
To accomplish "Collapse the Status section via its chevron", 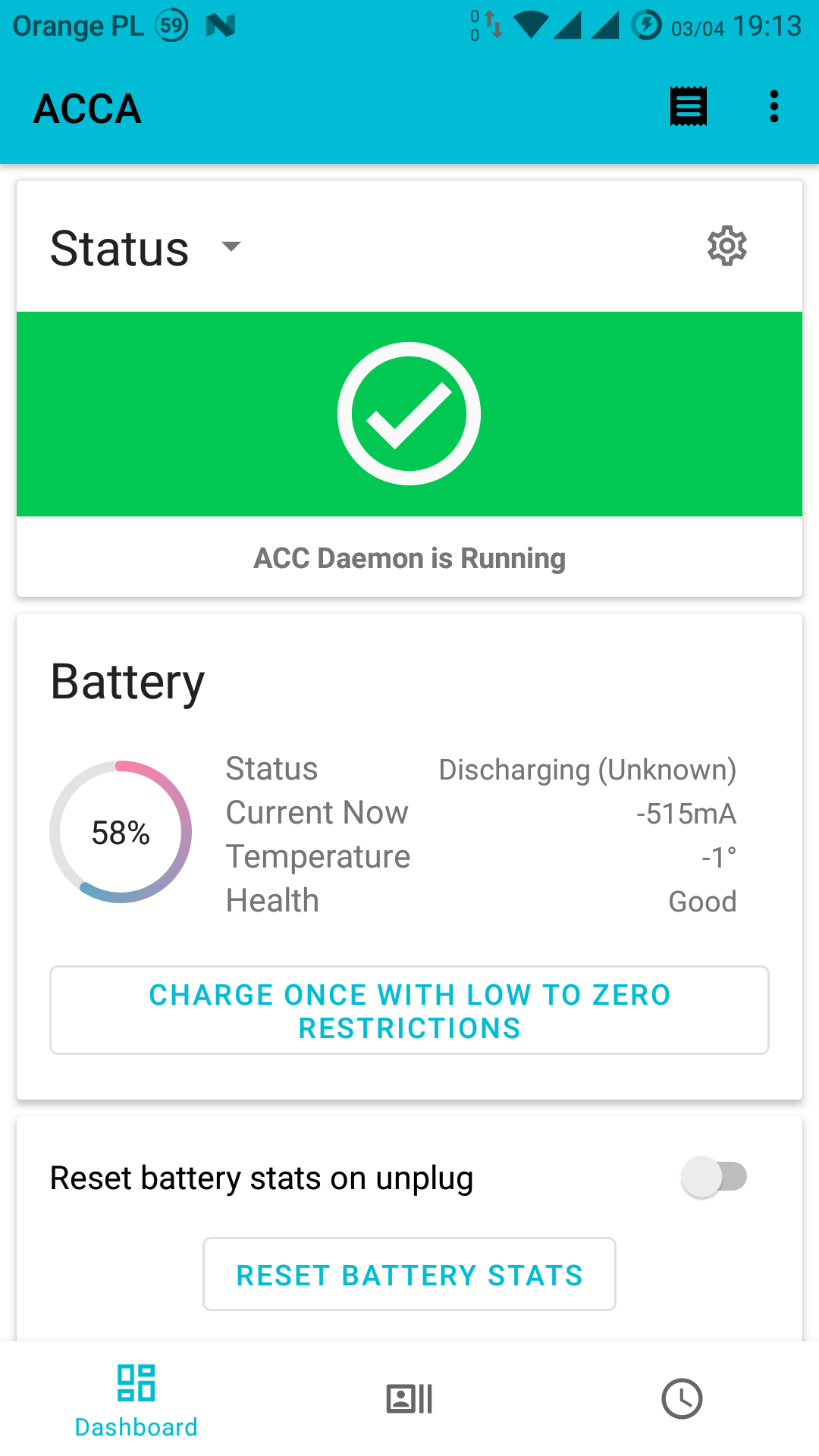I will tap(231, 246).
